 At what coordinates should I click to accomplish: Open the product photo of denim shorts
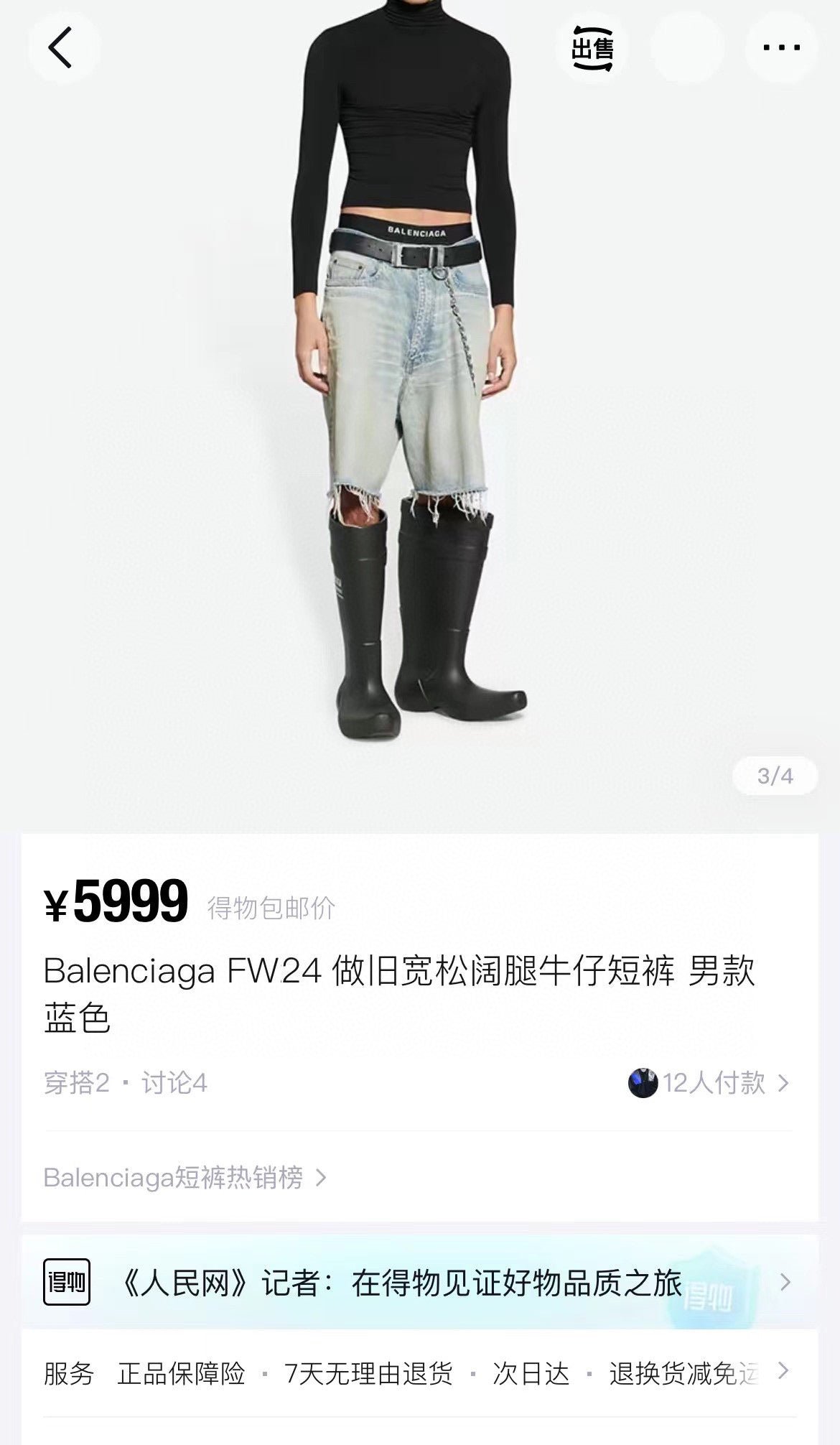pyautogui.click(x=420, y=417)
